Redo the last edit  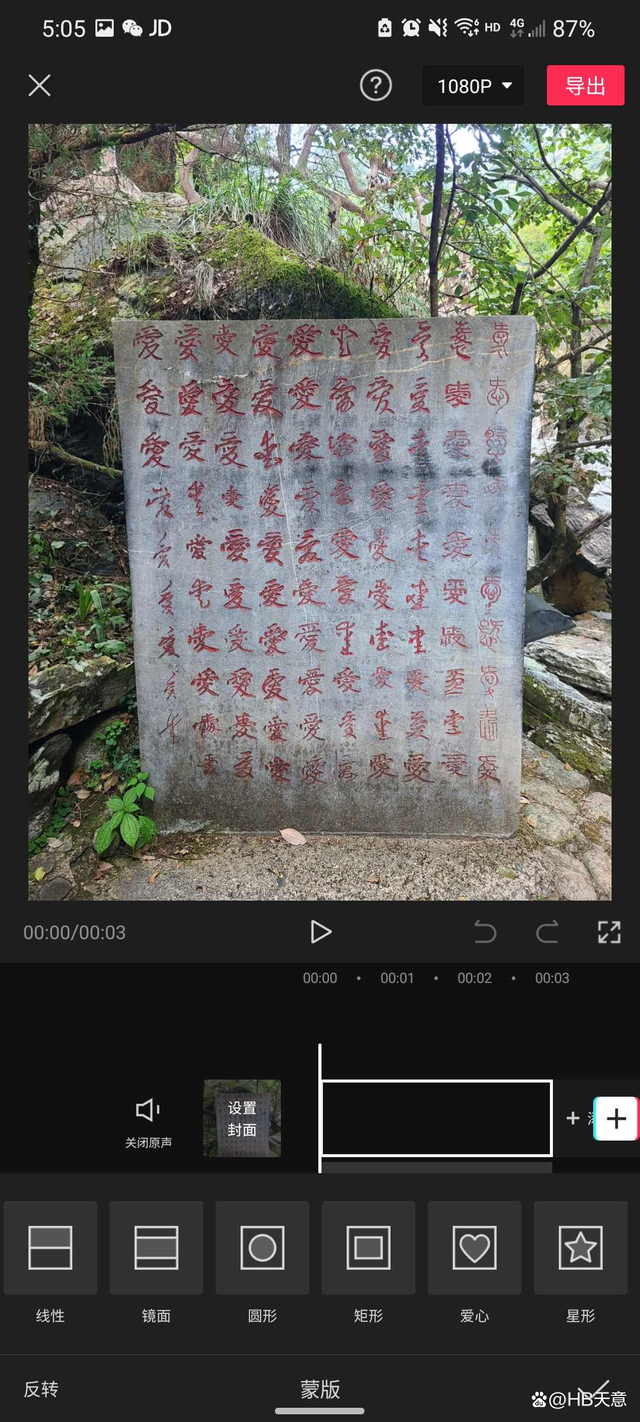[x=547, y=932]
